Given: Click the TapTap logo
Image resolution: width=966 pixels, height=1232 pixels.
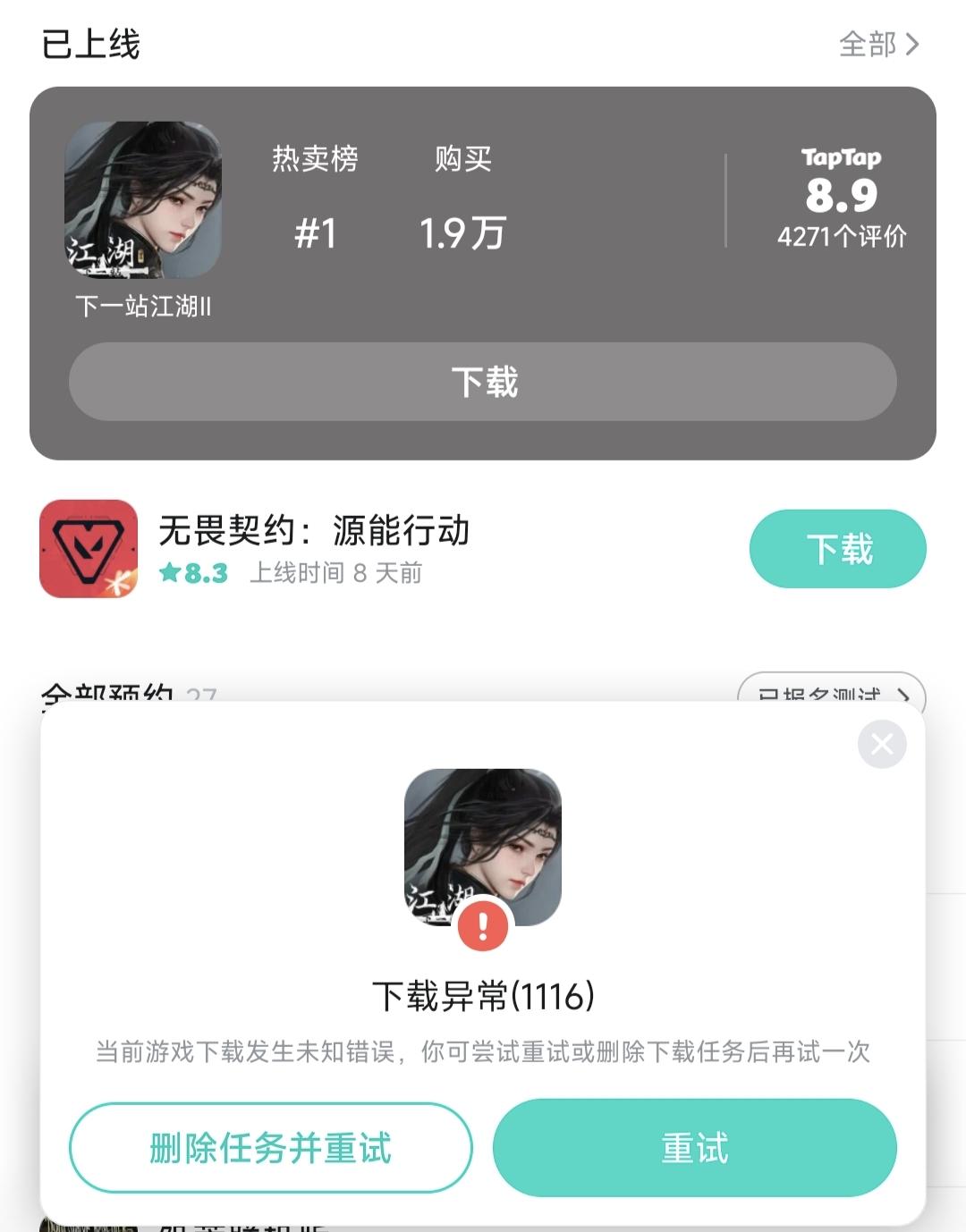Looking at the screenshot, I should 842,159.
